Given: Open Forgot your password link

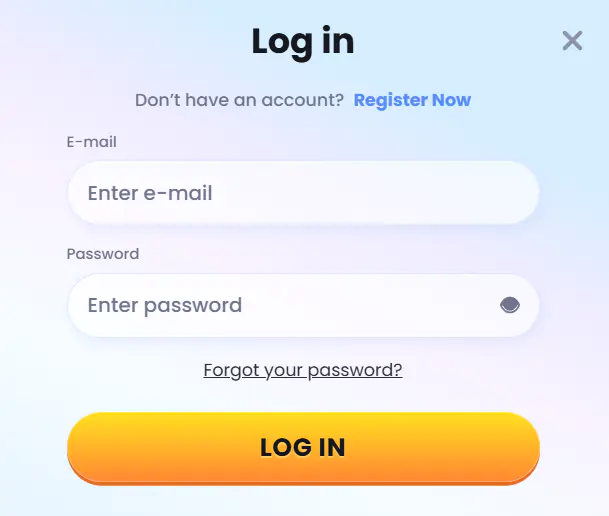Looking at the screenshot, I should click(x=303, y=370).
